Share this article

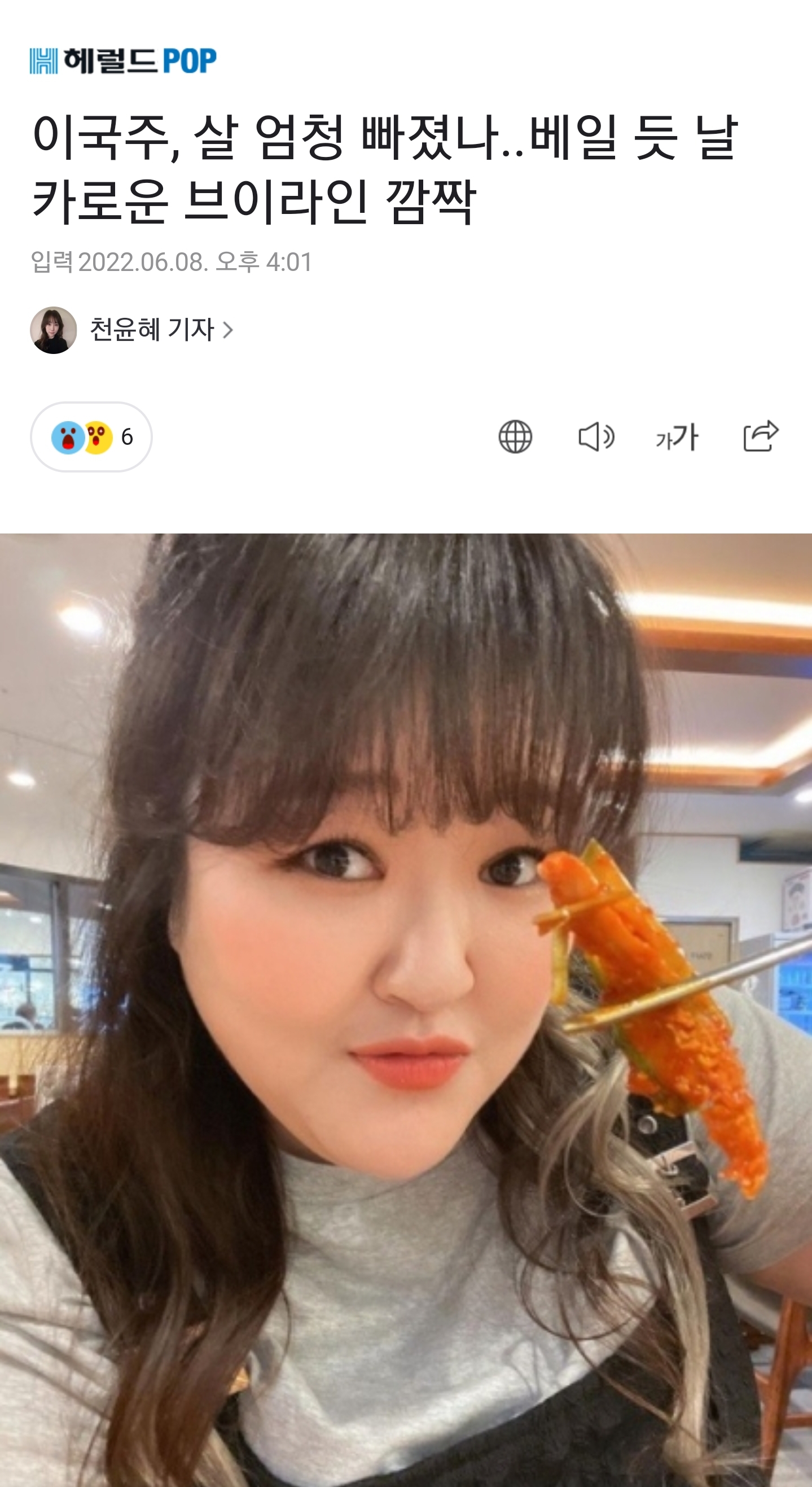[x=761, y=436]
